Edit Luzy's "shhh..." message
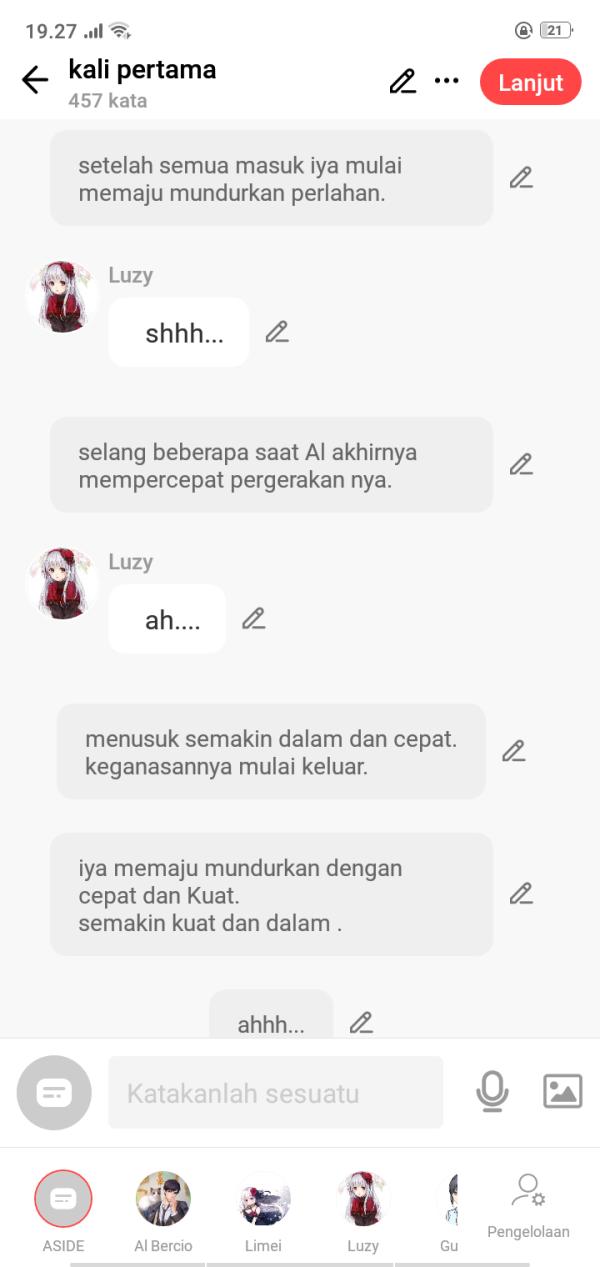This screenshot has width=600, height=1267. (x=277, y=332)
